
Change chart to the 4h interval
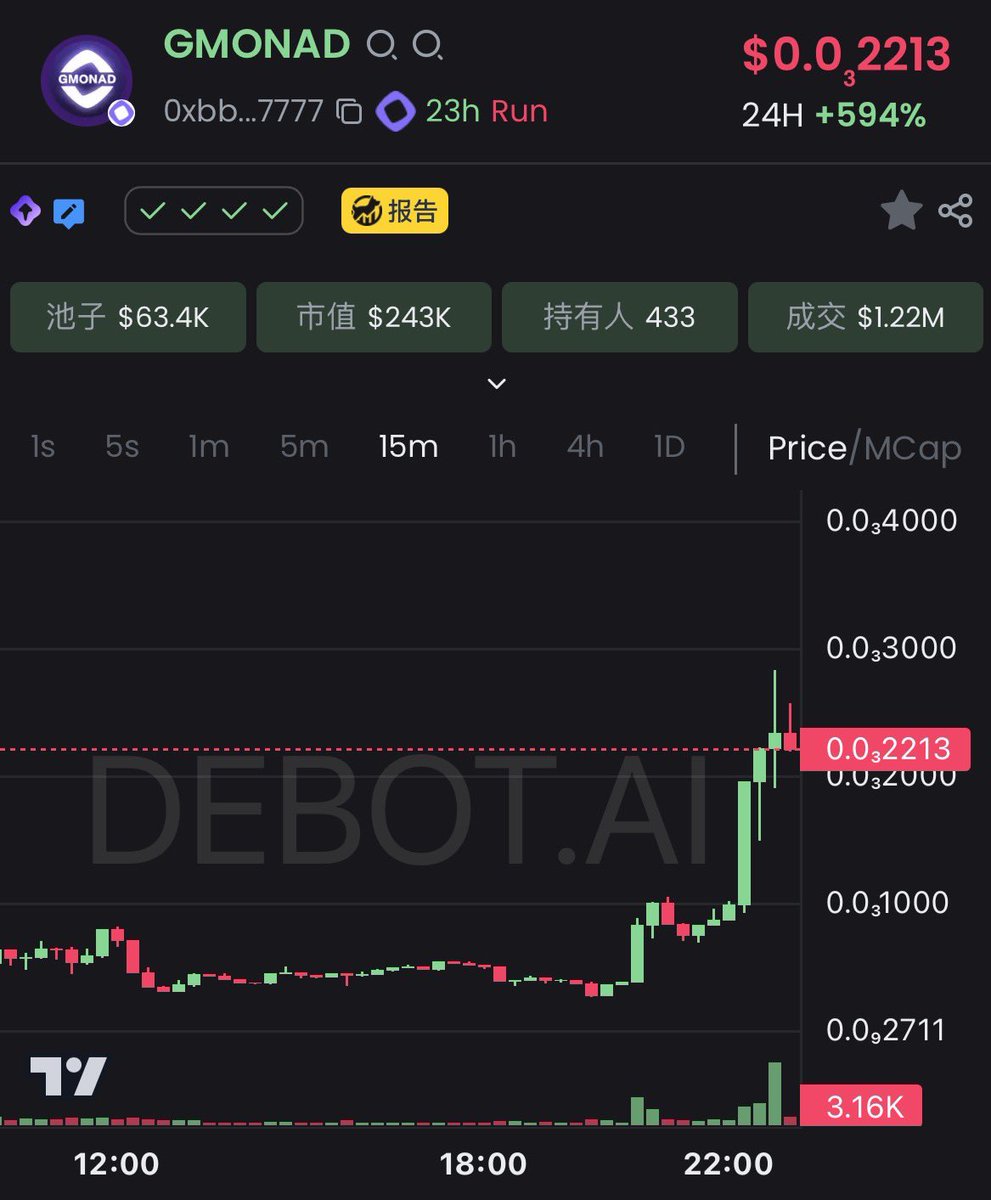(x=585, y=447)
